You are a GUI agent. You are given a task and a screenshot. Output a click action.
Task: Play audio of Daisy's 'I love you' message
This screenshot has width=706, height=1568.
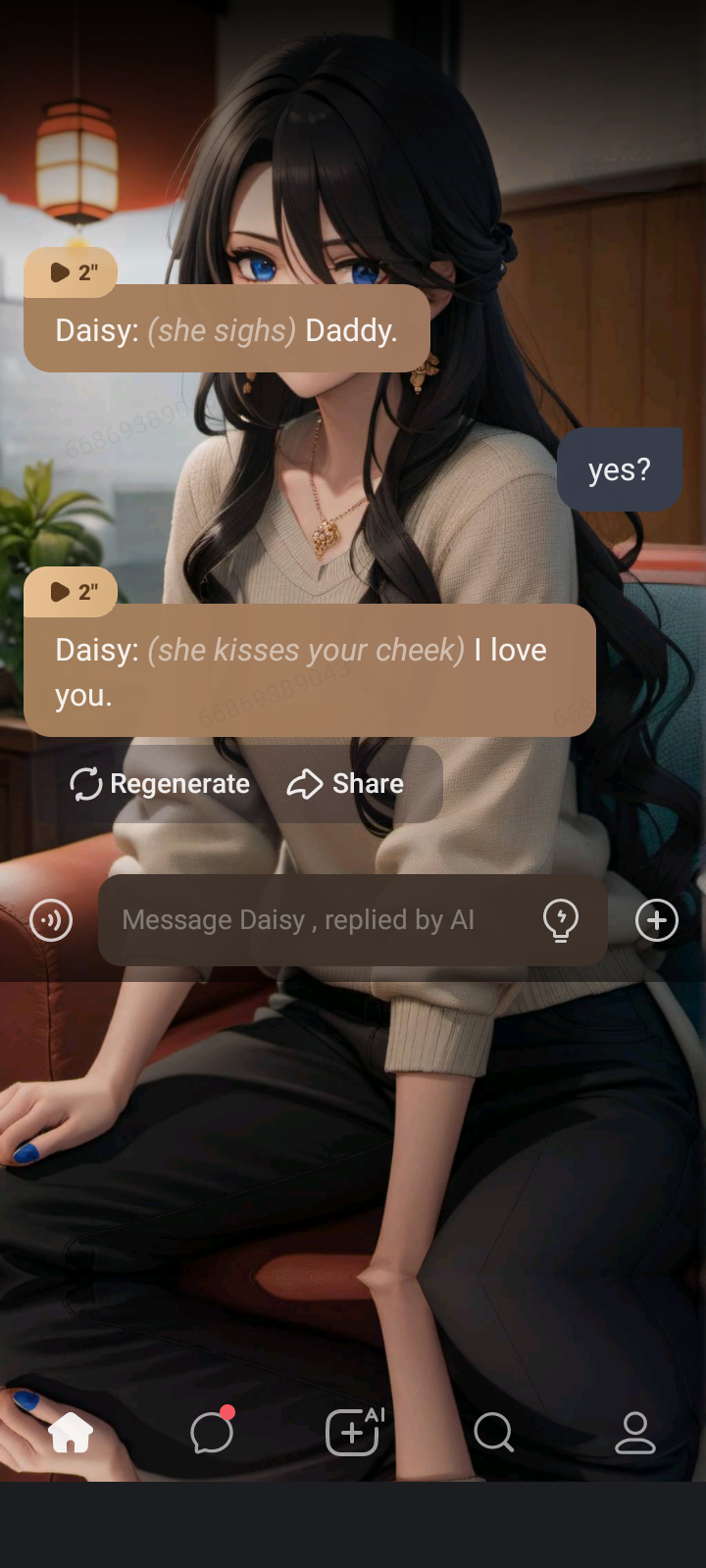coord(71,592)
